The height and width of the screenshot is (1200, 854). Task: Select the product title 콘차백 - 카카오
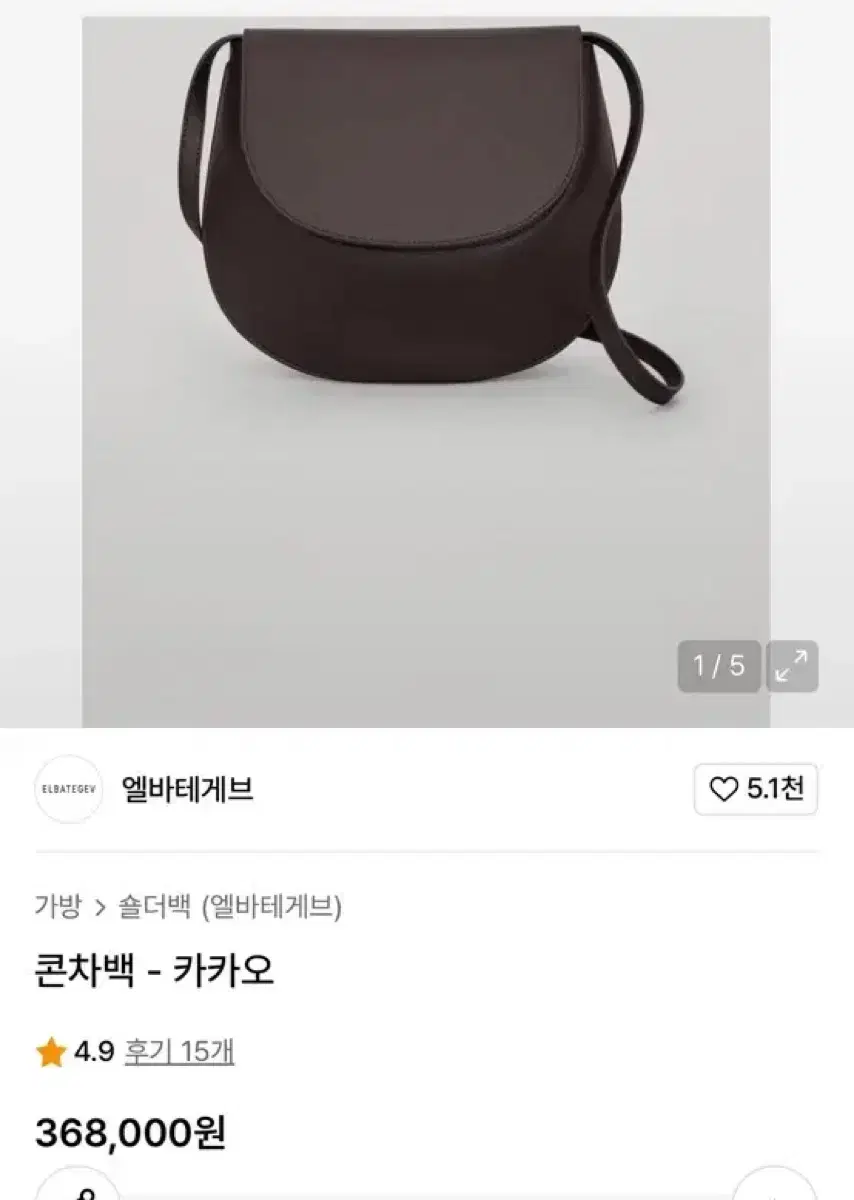point(155,968)
